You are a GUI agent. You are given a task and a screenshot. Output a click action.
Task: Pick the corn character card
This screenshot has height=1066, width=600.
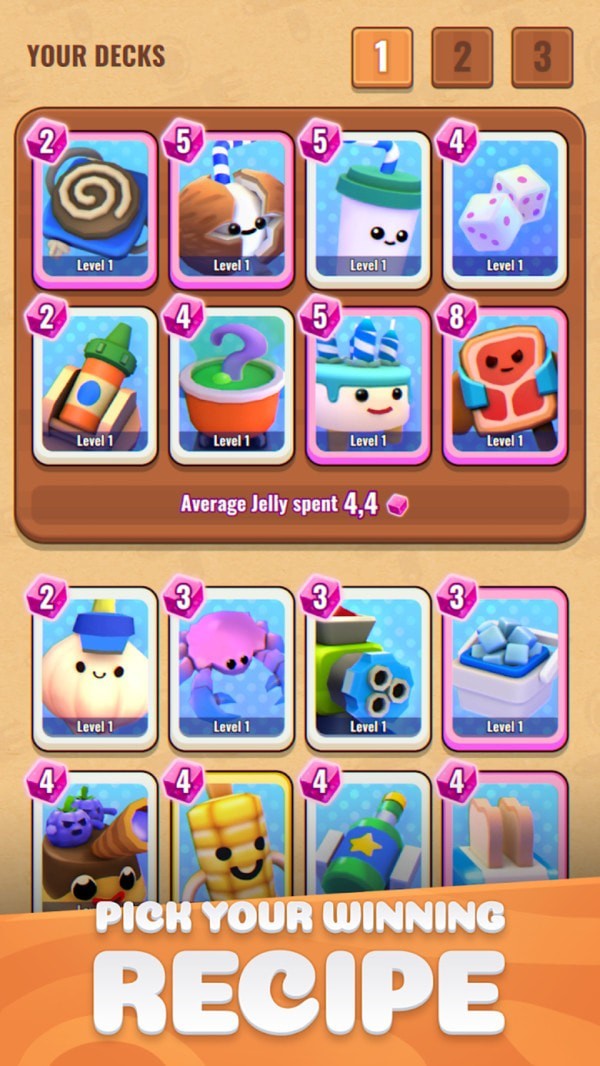232,840
